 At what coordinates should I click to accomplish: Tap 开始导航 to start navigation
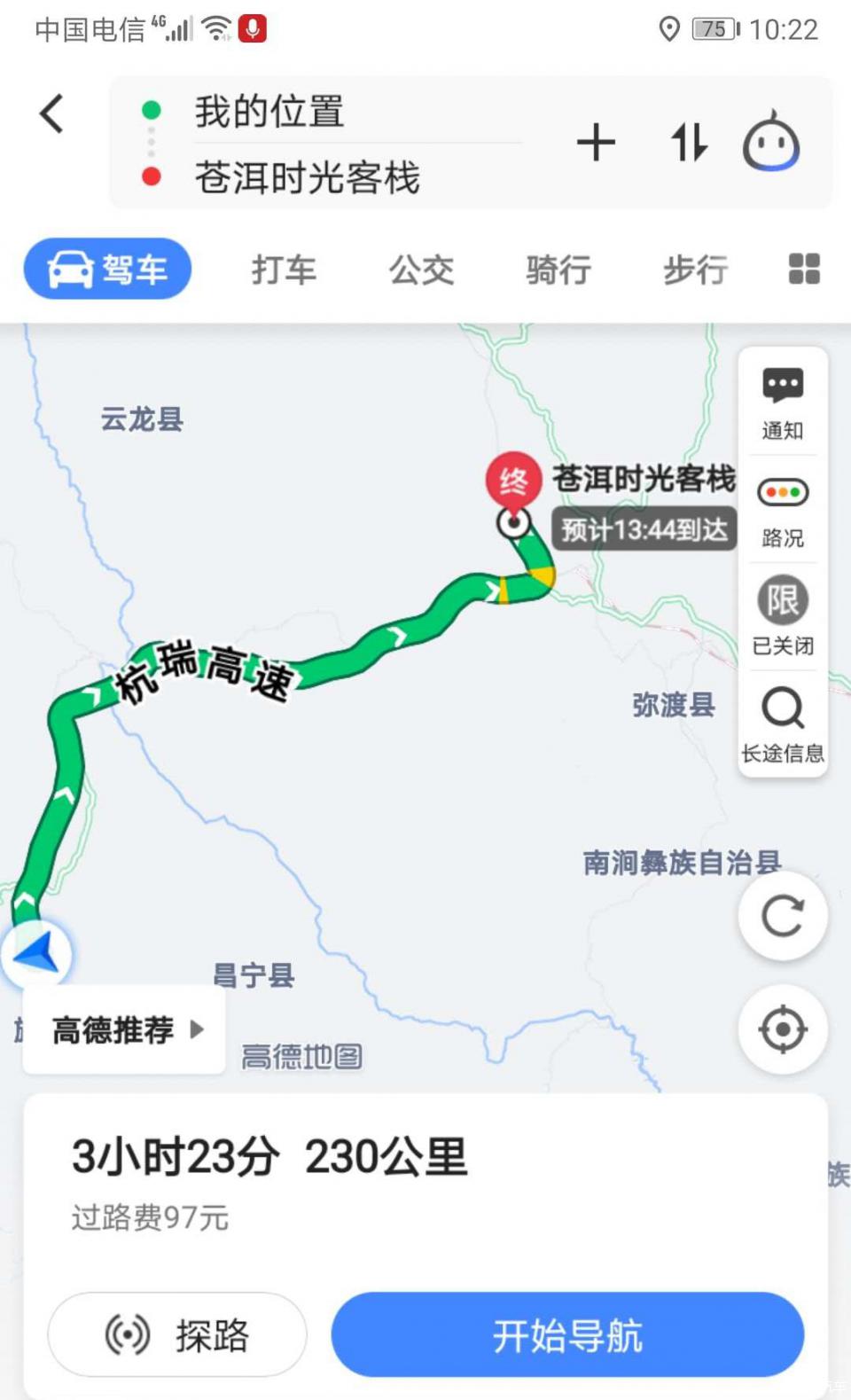coord(567,1334)
